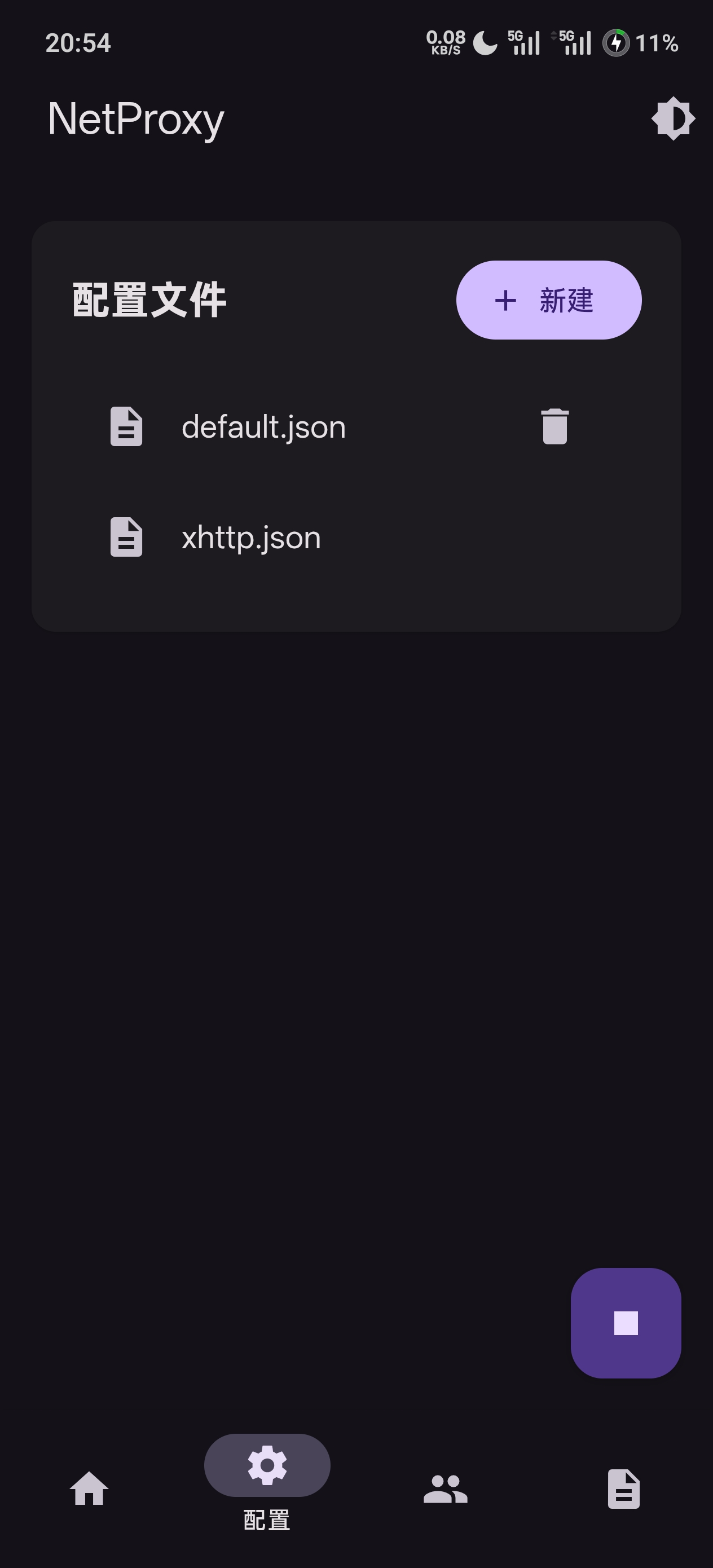Tap the 新建 button to create config
Image resolution: width=713 pixels, height=1568 pixels.
click(x=547, y=300)
